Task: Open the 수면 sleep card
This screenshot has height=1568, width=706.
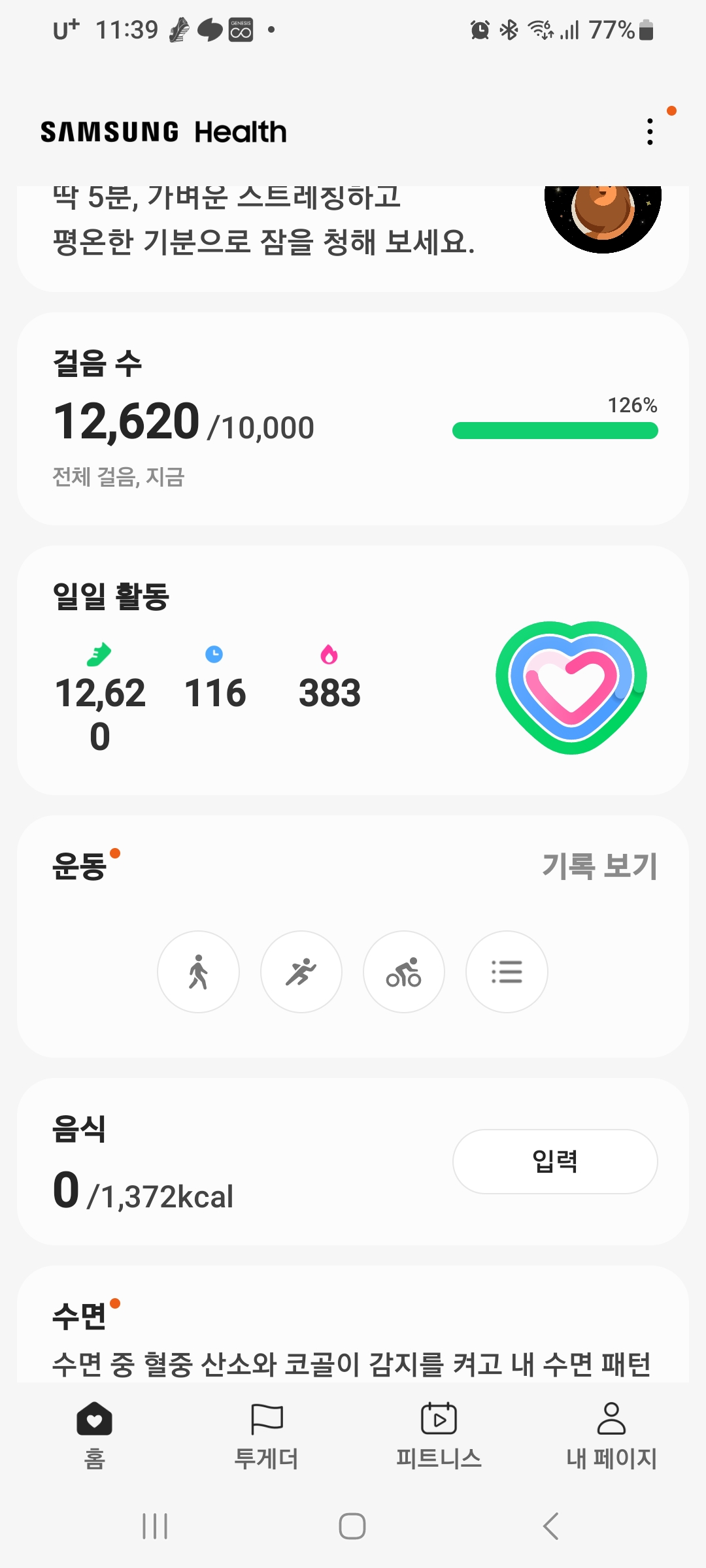Action: [353, 1333]
